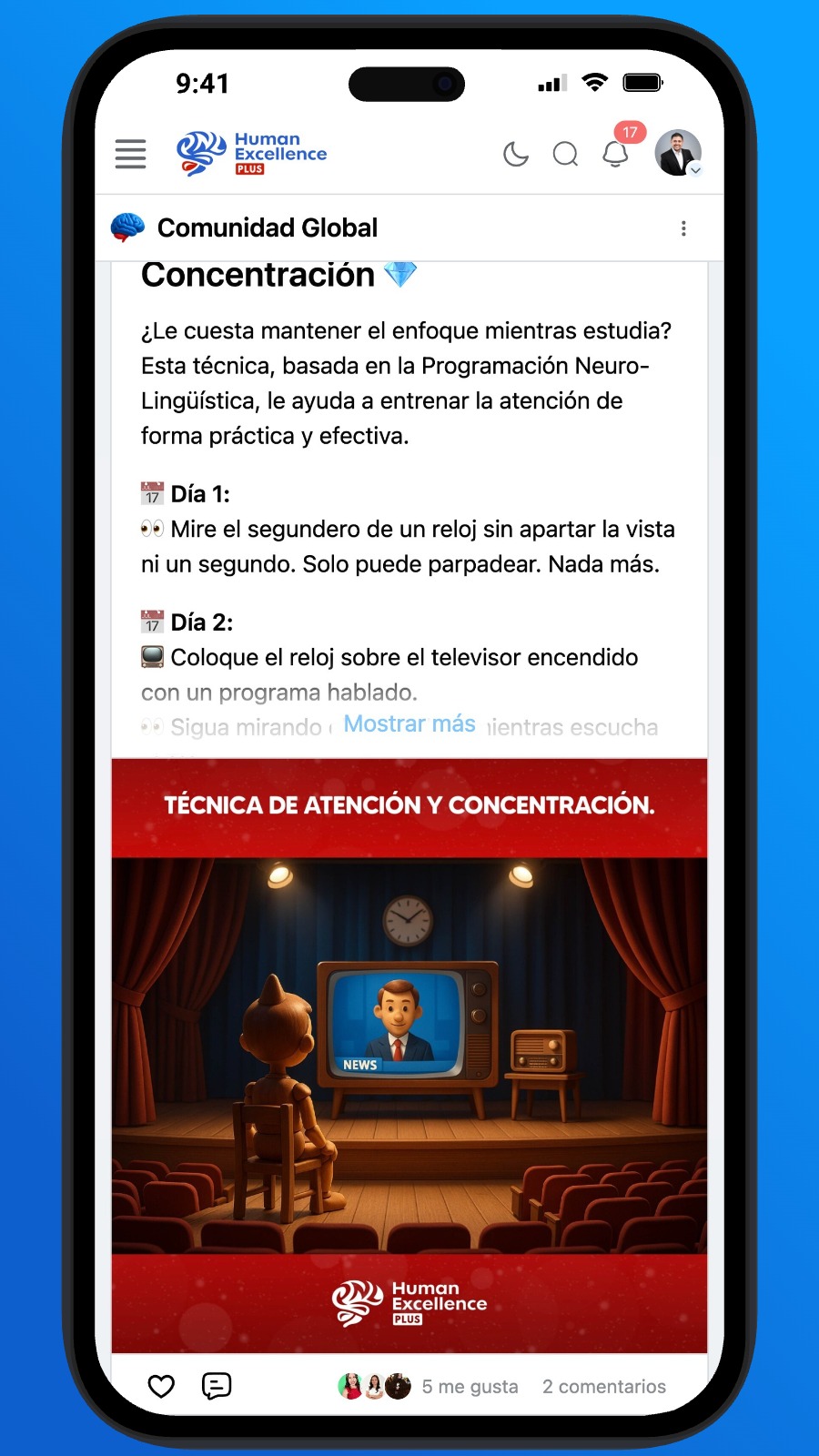Expand the post with Mostrar más
819x1456 pixels.
pos(409,724)
